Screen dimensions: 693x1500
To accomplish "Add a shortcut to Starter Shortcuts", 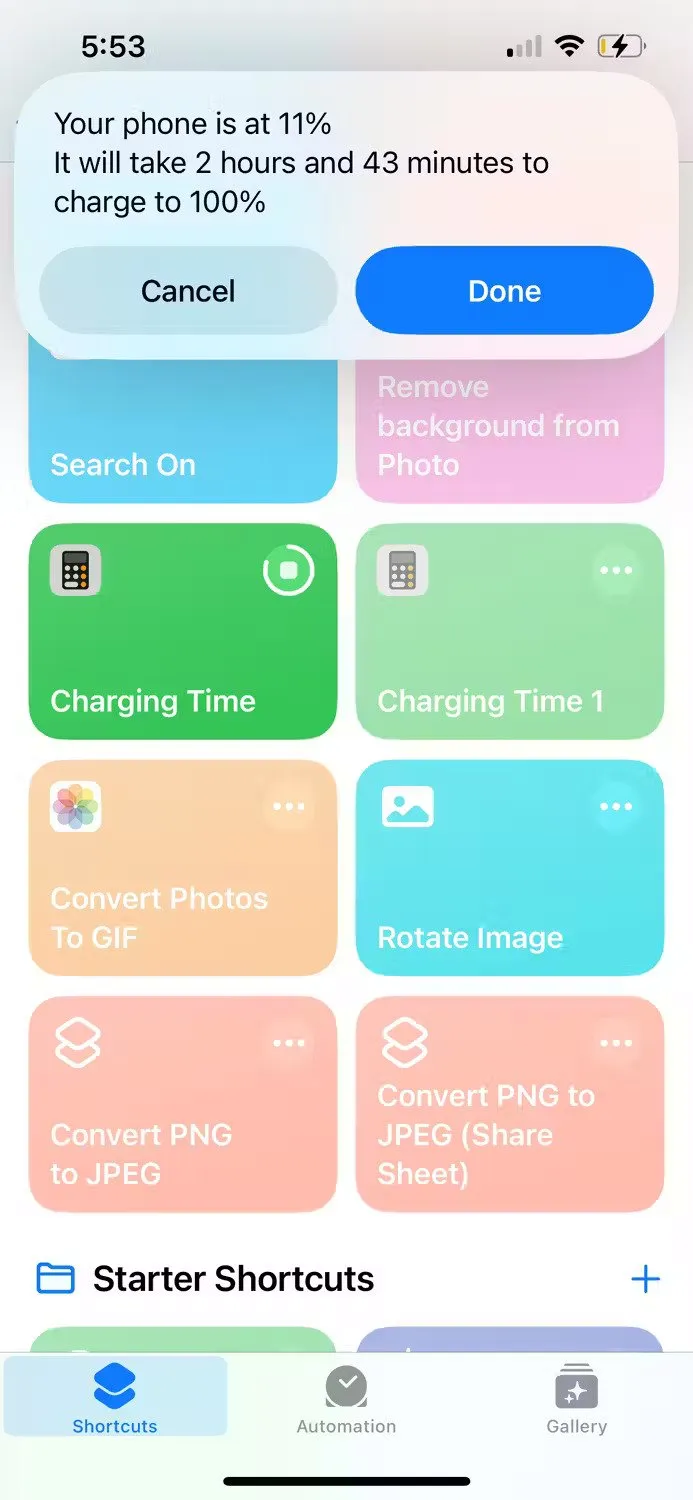I will 646,1279.
